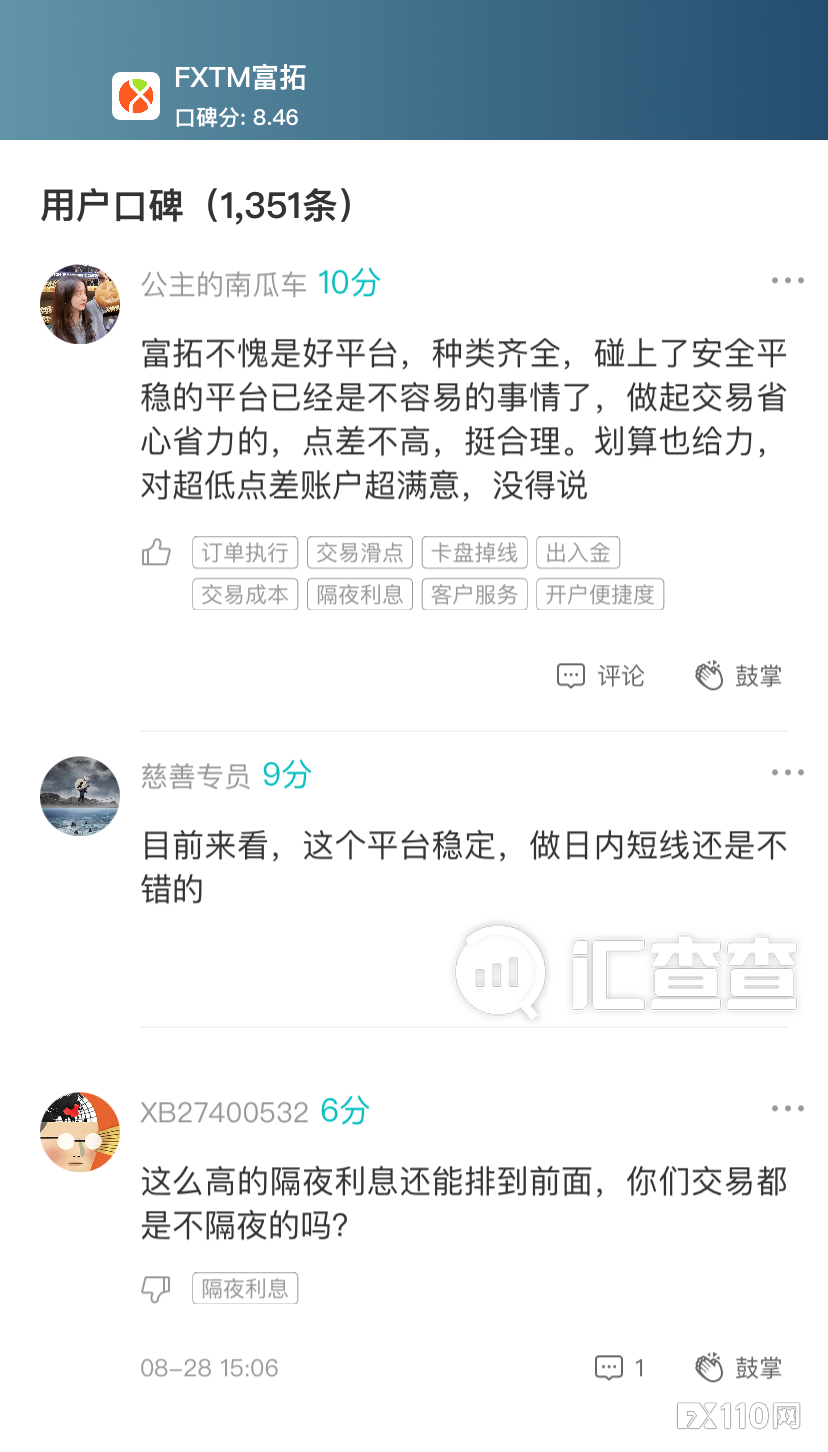Toggle the 出入金 tag in the first review
The image size is (828, 1452).
point(578,552)
